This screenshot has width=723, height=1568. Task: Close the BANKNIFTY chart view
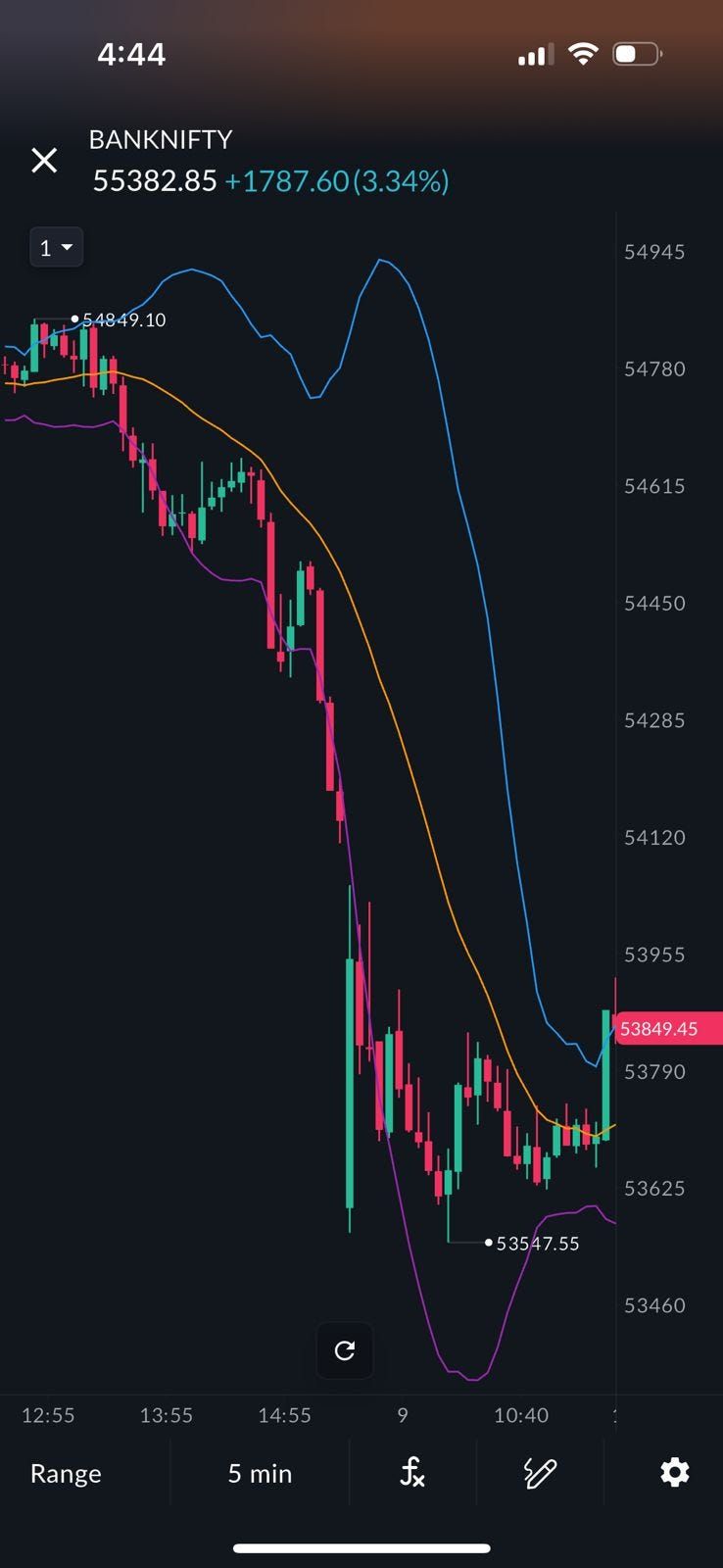point(44,160)
